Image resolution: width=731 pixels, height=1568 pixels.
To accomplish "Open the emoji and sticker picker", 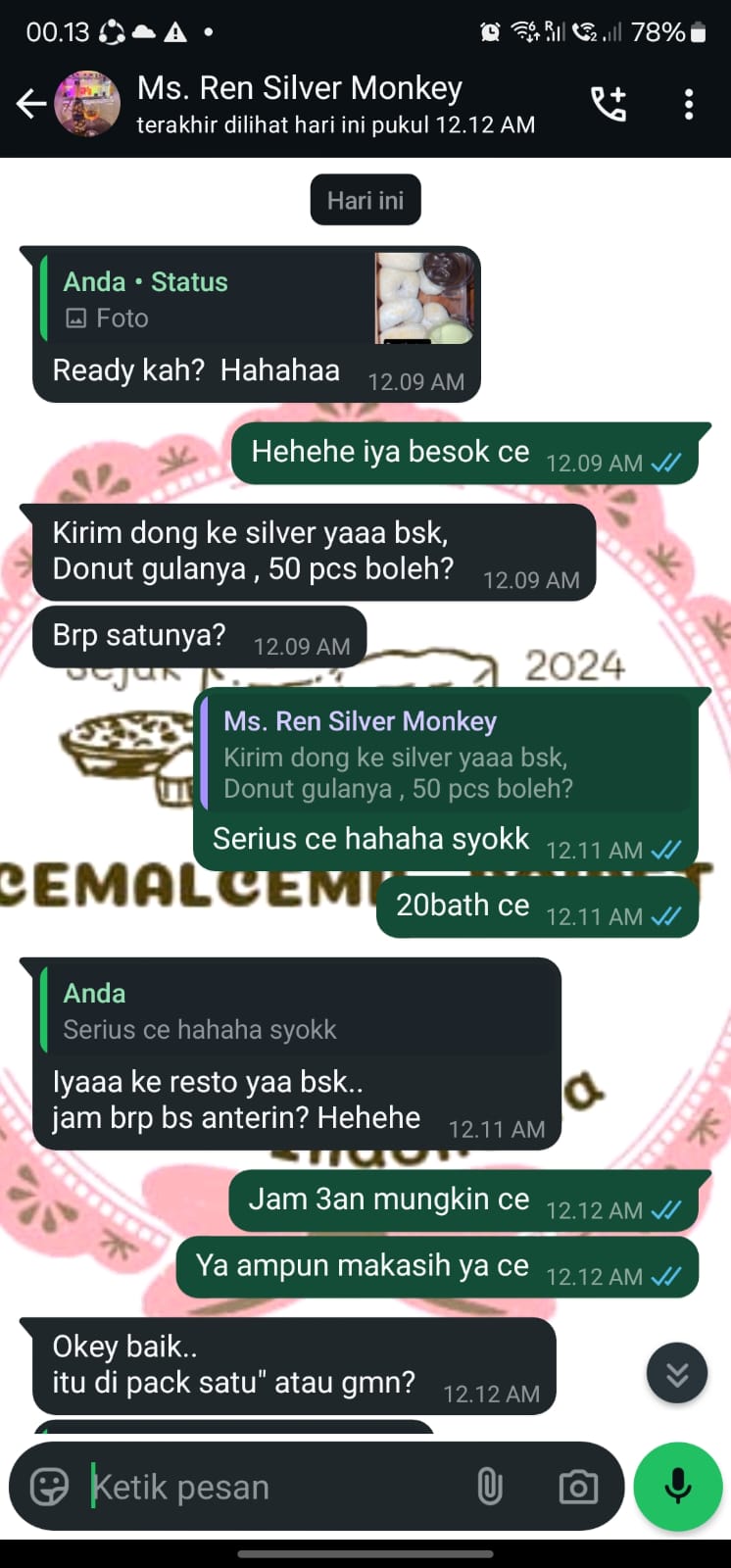I will 49,1487.
